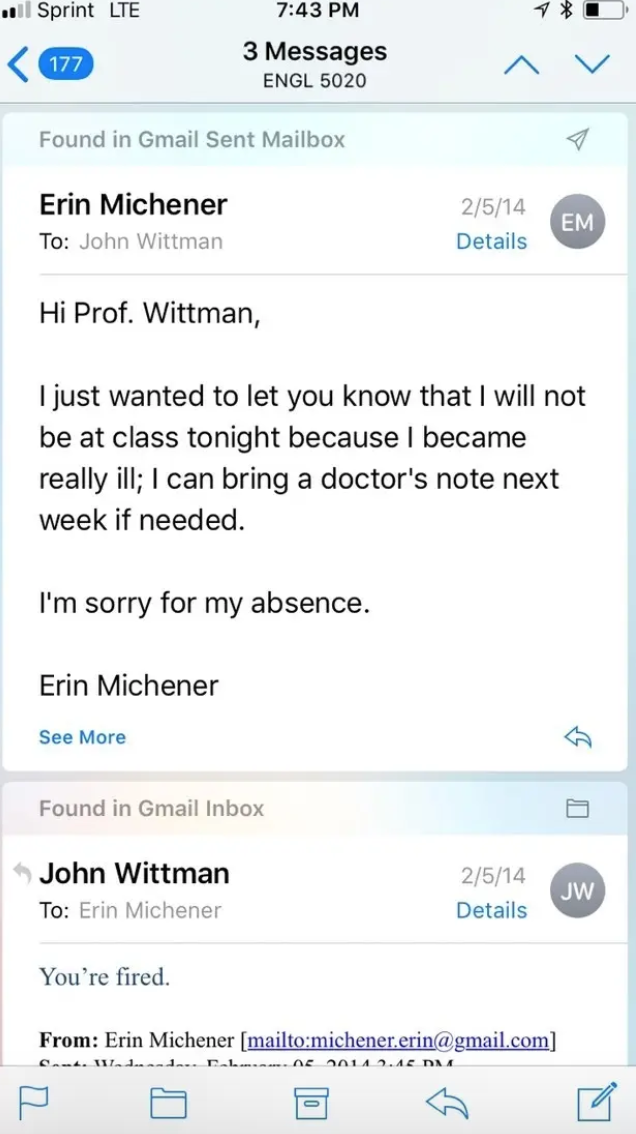Viewport: 636px width, 1134px height.
Task: Flag this thread from the bottom toolbar
Action: pos(33,1103)
